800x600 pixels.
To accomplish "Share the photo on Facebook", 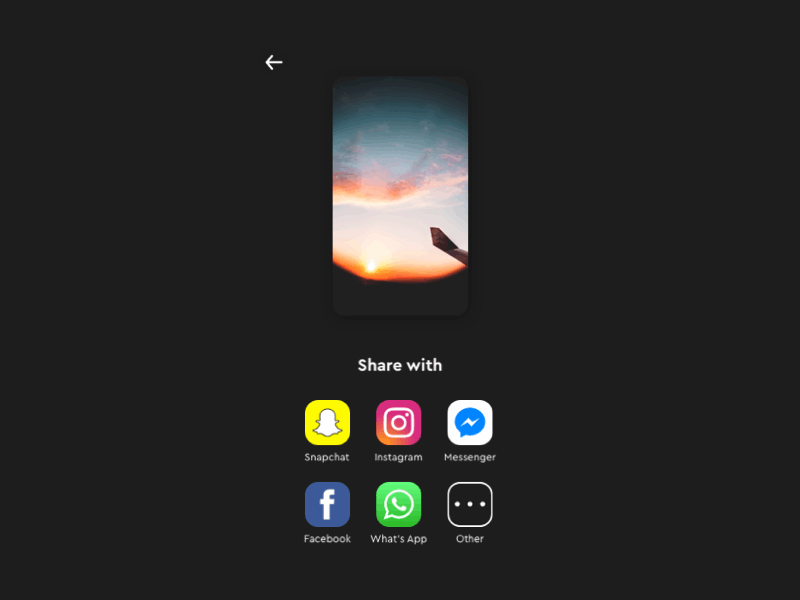I will click(x=327, y=504).
